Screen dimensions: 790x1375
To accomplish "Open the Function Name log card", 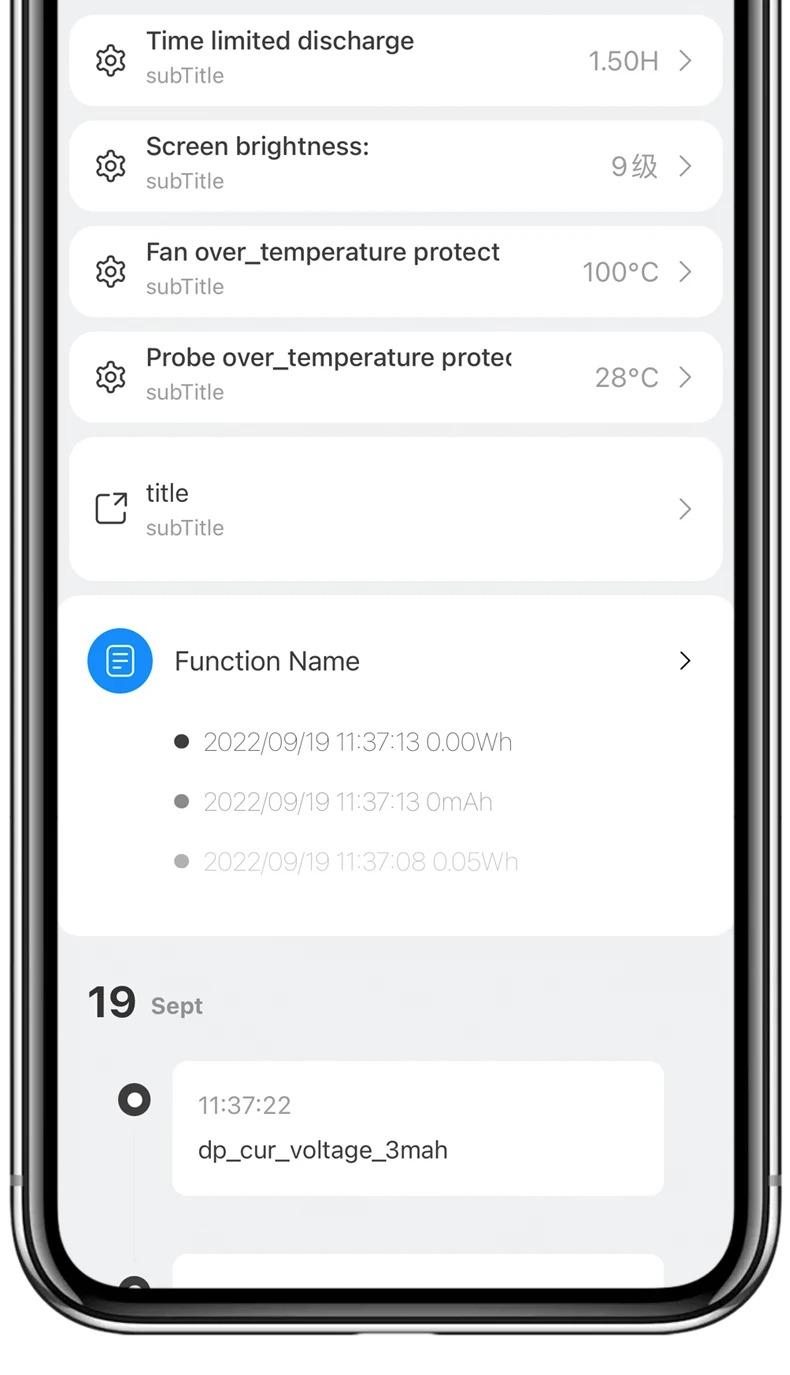I will click(x=395, y=661).
